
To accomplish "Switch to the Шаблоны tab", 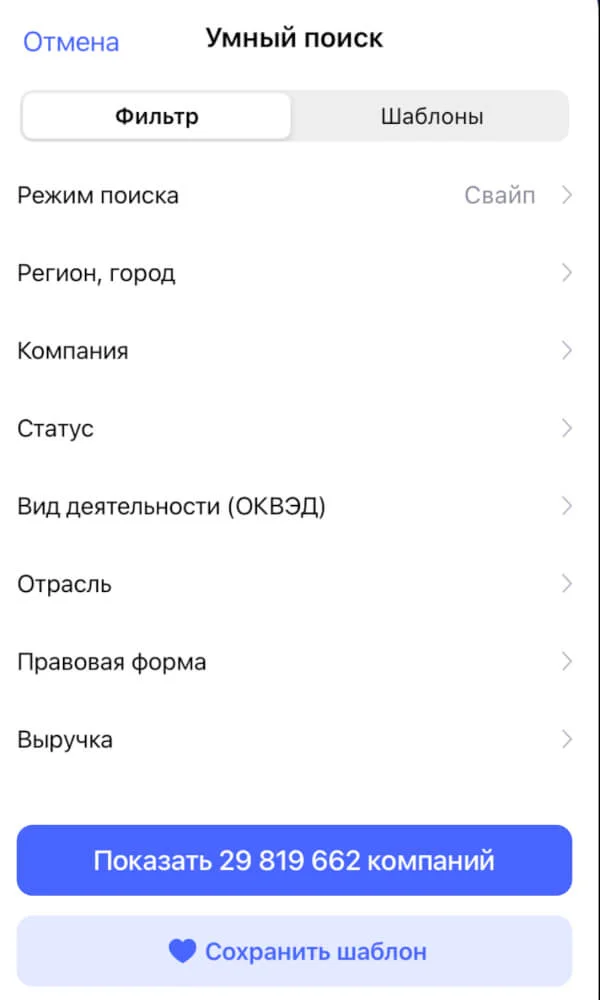I will pyautogui.click(x=431, y=117).
